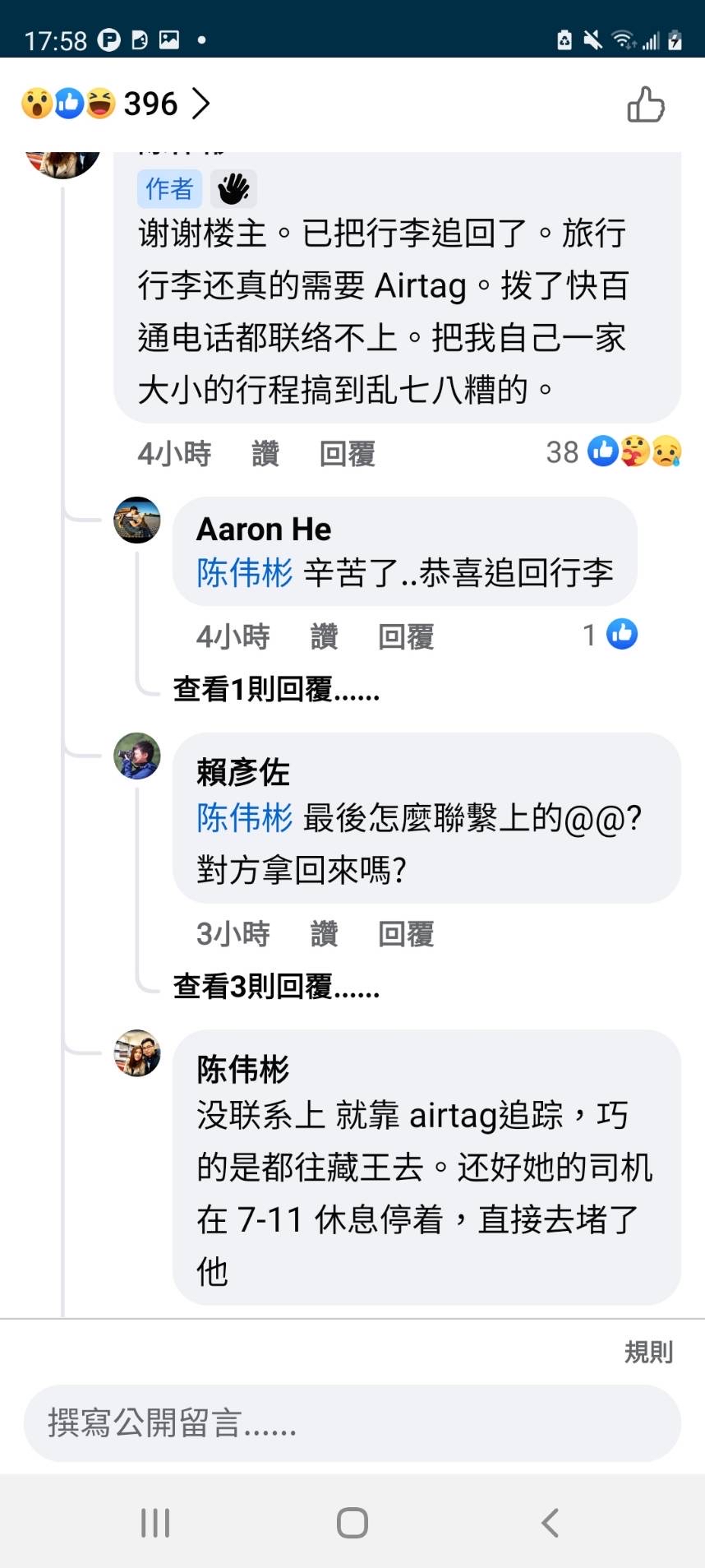Image resolution: width=705 pixels, height=1568 pixels.
Task: Open 賴彥佐's profile name
Action: click(243, 772)
